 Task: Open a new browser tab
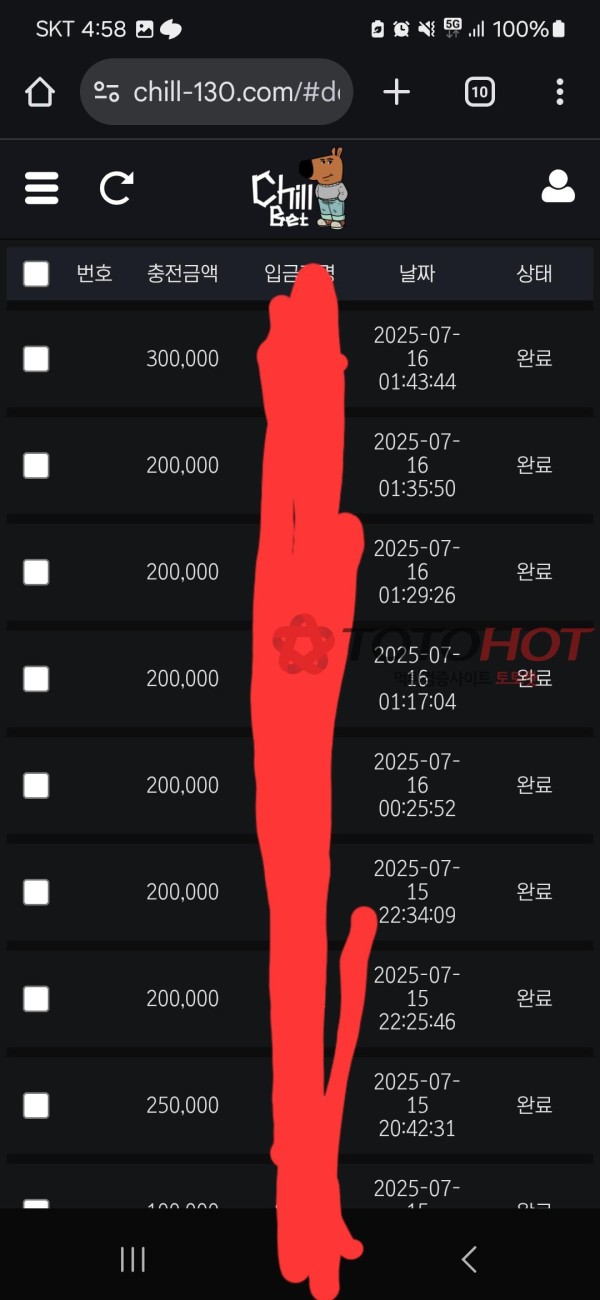tap(397, 93)
